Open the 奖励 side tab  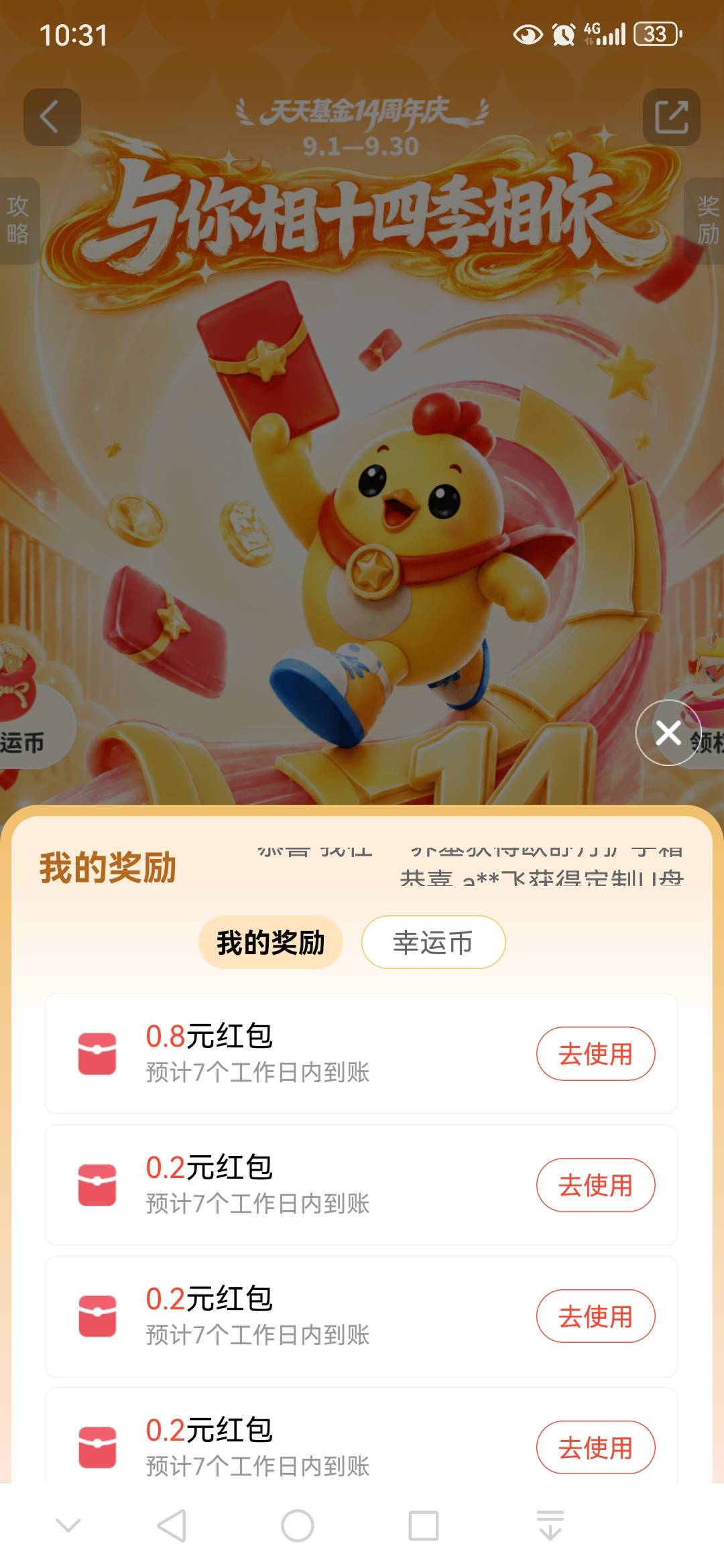(x=707, y=220)
